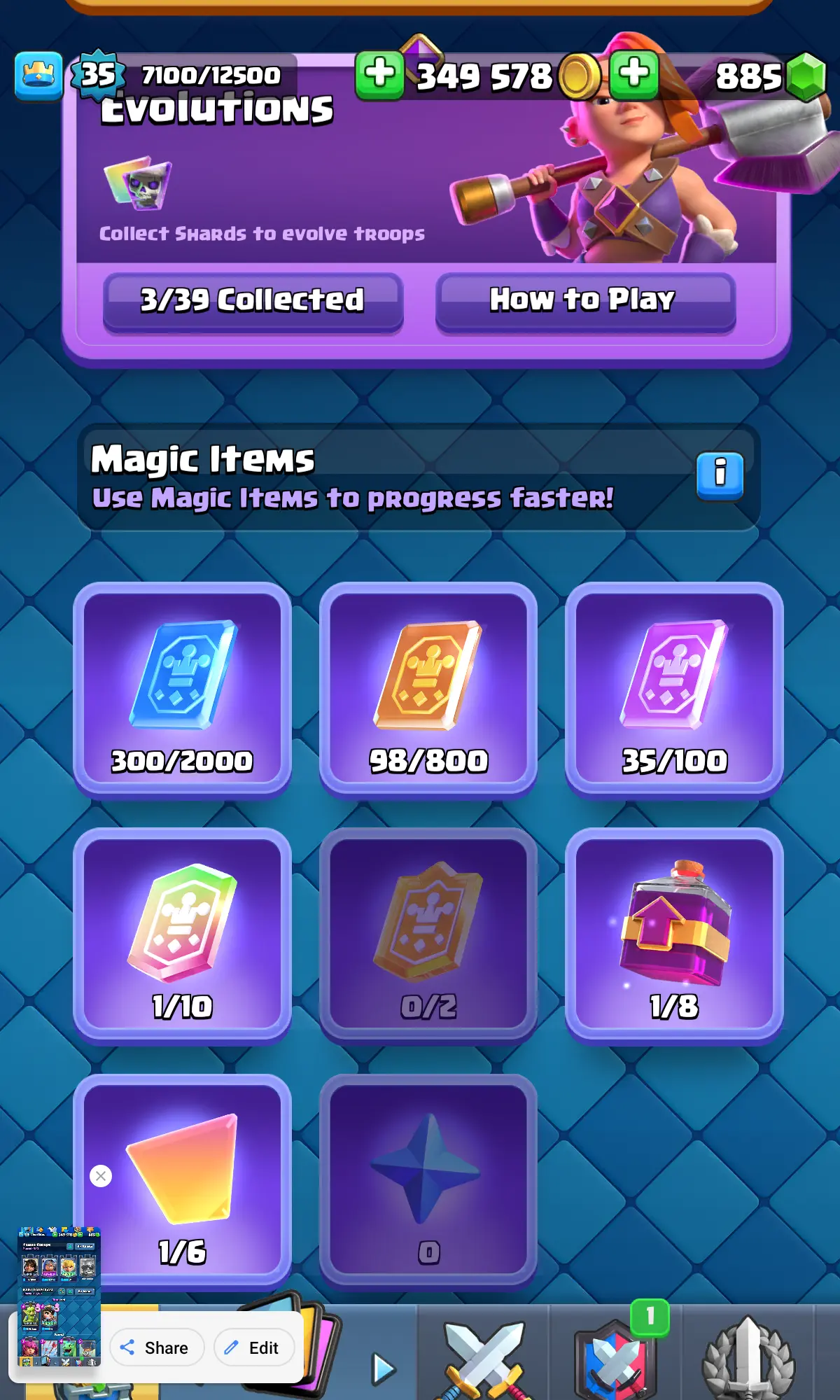Open How to Play for Evolutions

click(585, 301)
